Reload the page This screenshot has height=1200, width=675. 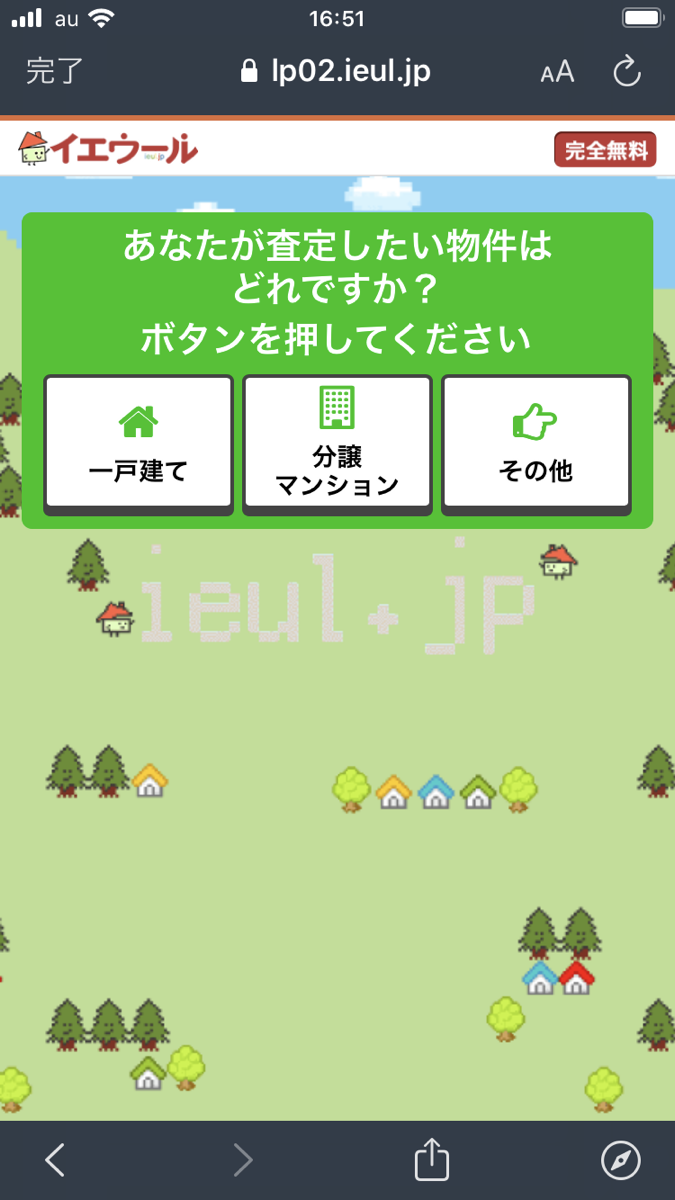pos(626,72)
